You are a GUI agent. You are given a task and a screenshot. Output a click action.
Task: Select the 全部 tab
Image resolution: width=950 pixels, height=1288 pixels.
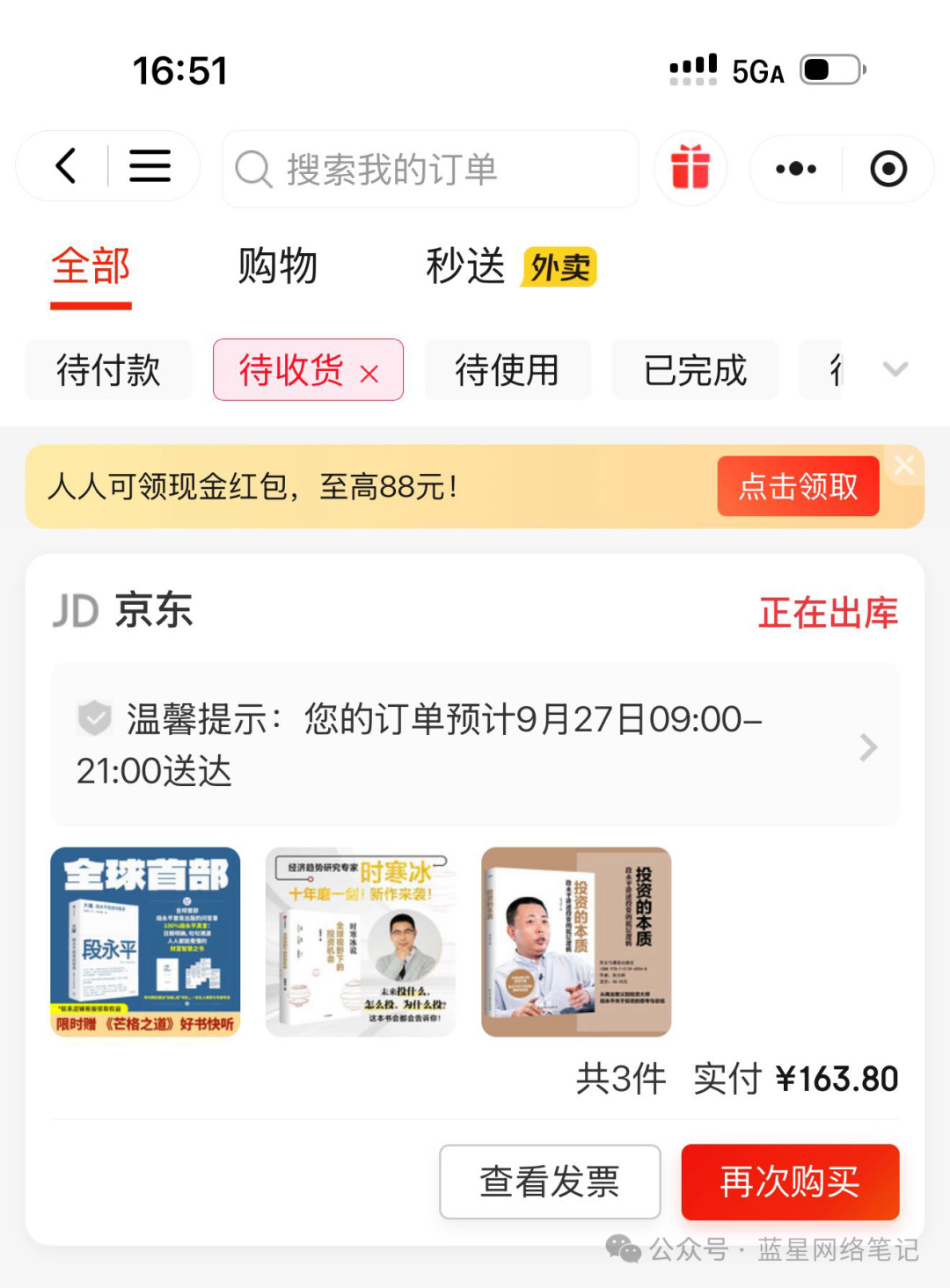(91, 266)
